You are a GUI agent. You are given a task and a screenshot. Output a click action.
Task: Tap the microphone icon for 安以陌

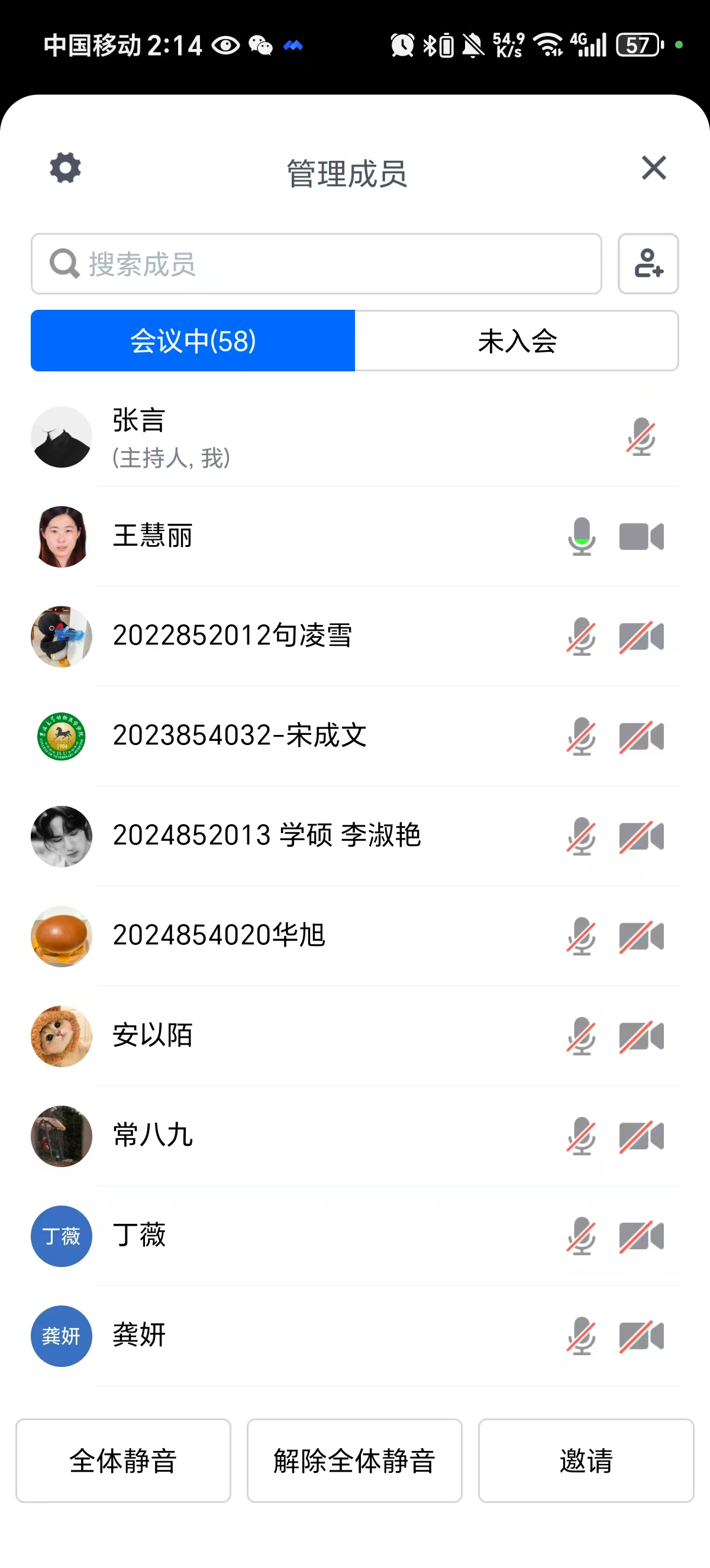(x=582, y=1036)
